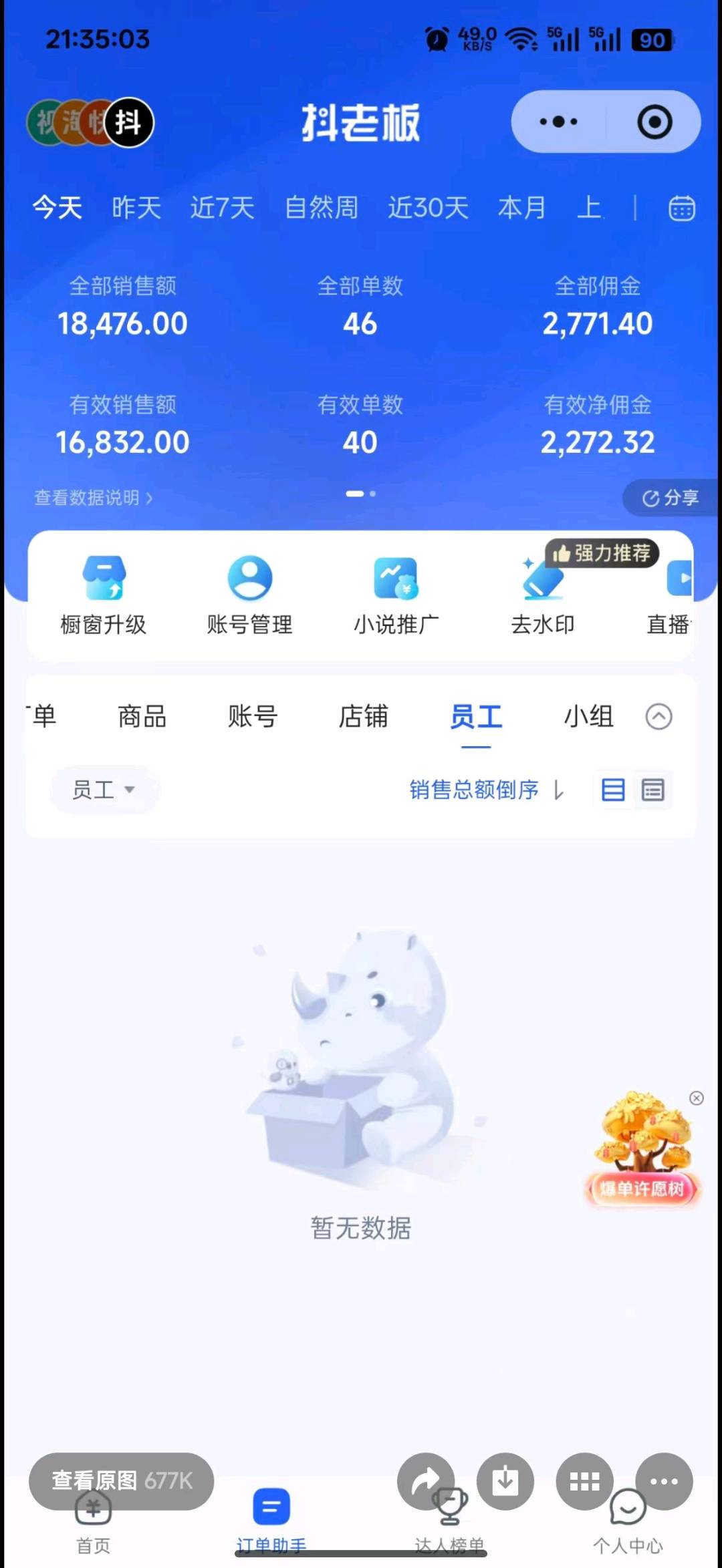Select the 近7天 date range
Image resolution: width=722 pixels, height=1568 pixels.
(222, 208)
